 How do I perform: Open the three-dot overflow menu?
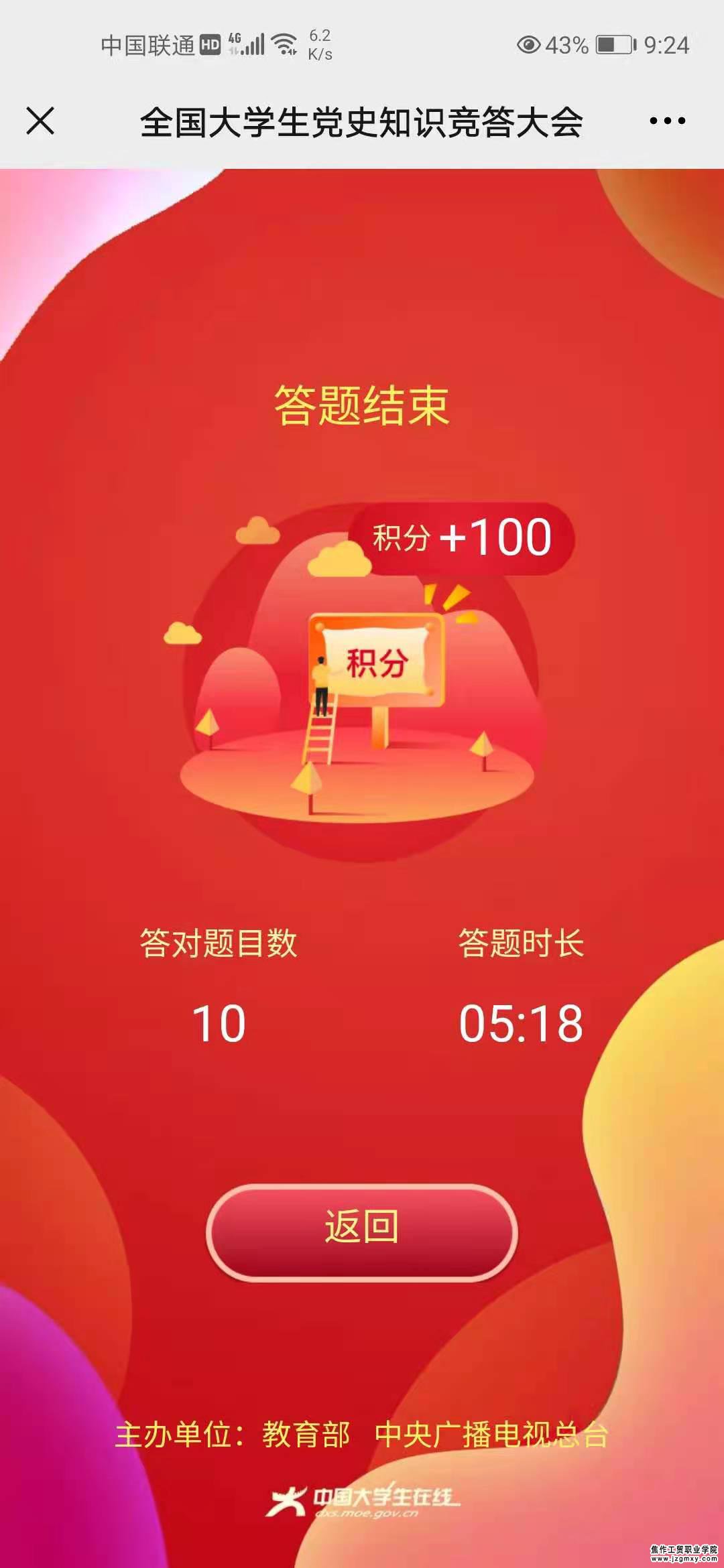[x=667, y=121]
